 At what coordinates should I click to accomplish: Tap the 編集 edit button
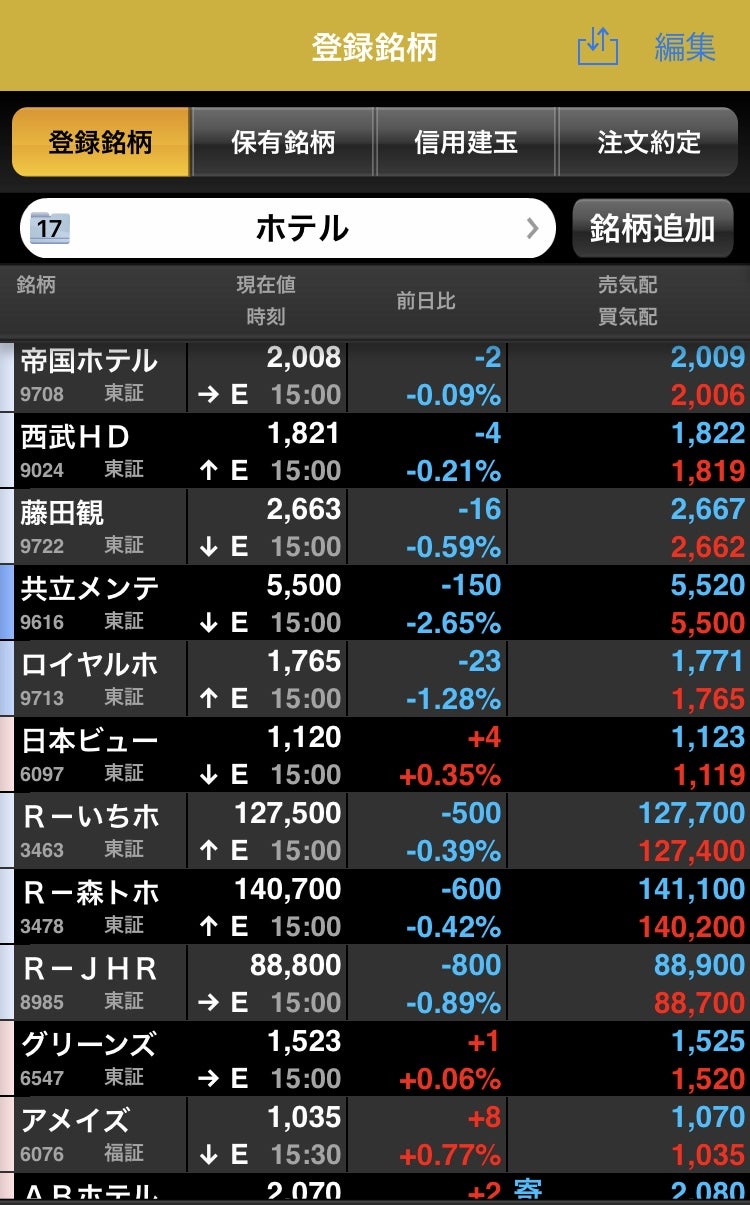point(685,47)
